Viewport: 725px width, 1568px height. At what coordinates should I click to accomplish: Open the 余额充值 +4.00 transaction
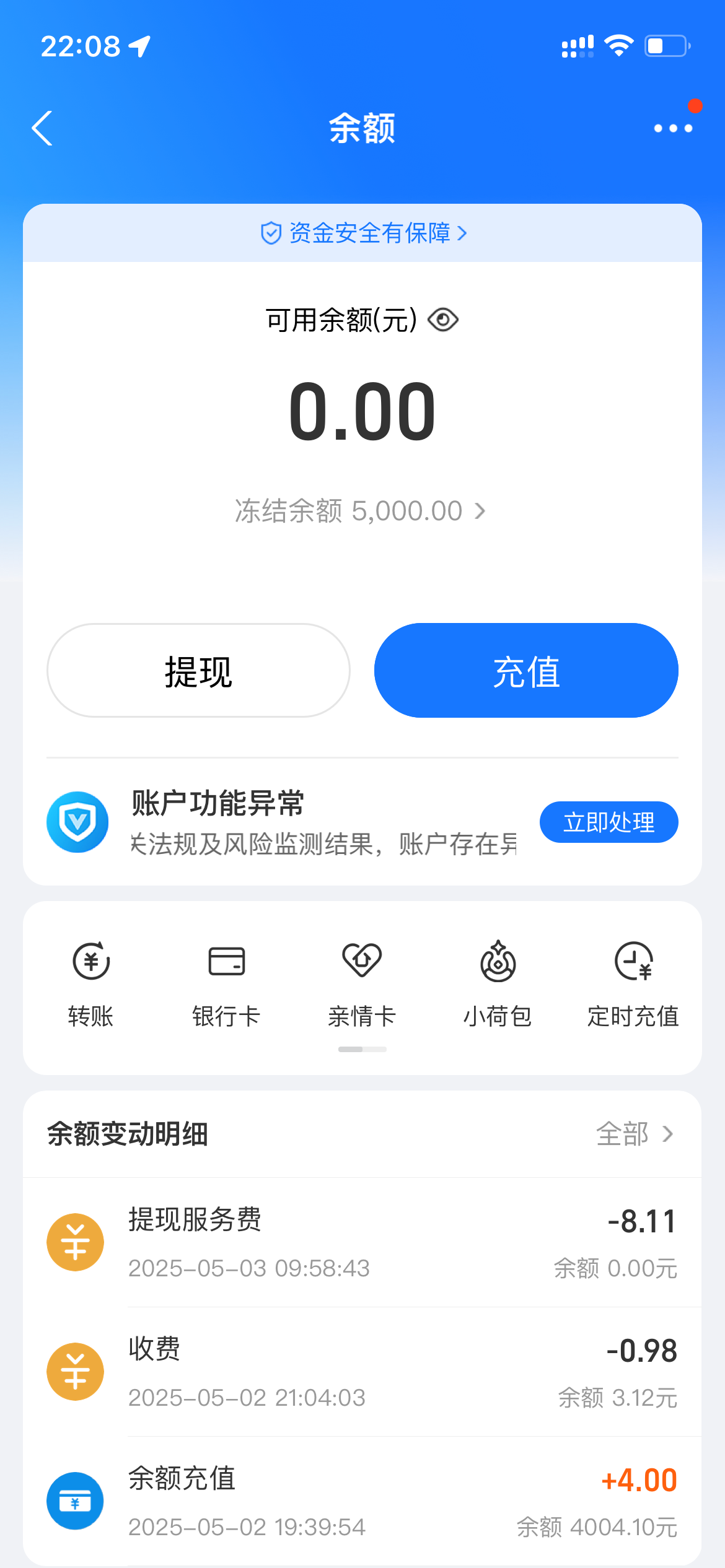362,1501
